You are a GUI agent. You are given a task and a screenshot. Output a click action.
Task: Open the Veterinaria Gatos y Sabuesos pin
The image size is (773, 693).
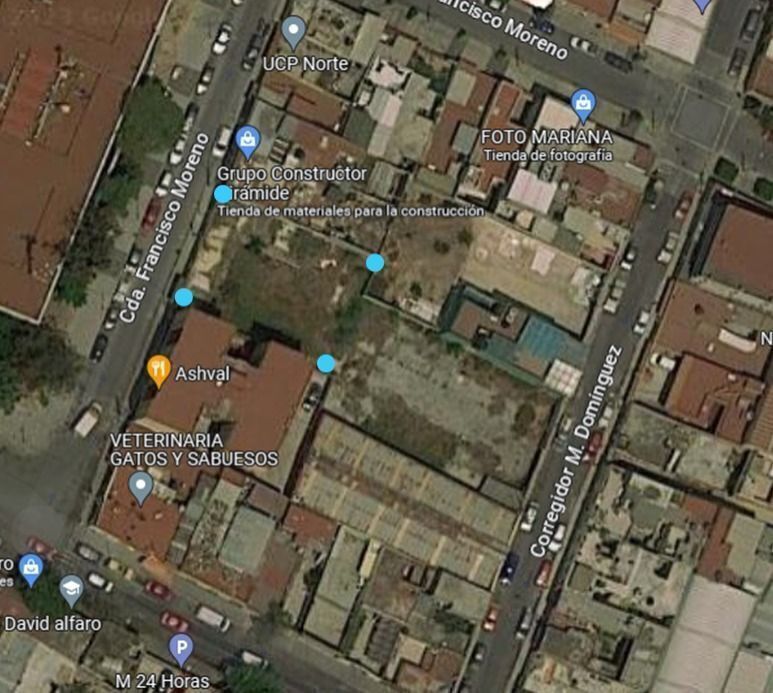(141, 487)
